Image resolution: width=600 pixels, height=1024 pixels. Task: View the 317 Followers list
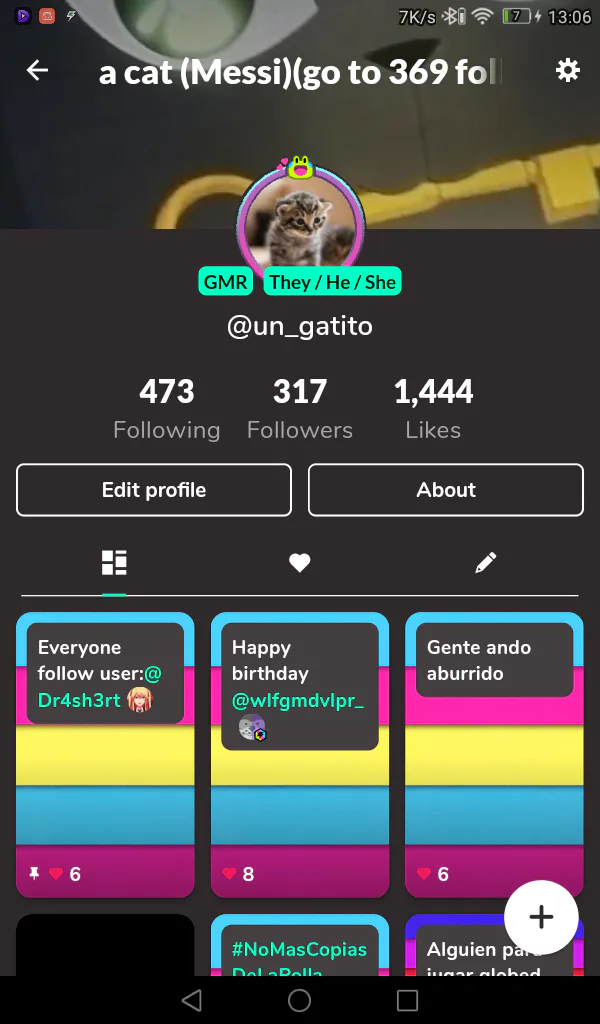coord(300,408)
